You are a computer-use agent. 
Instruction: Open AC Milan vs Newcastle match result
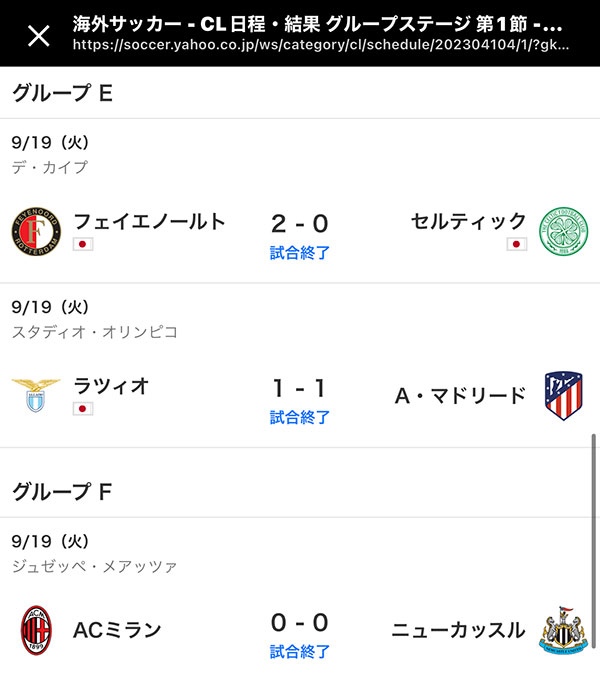coord(299,651)
